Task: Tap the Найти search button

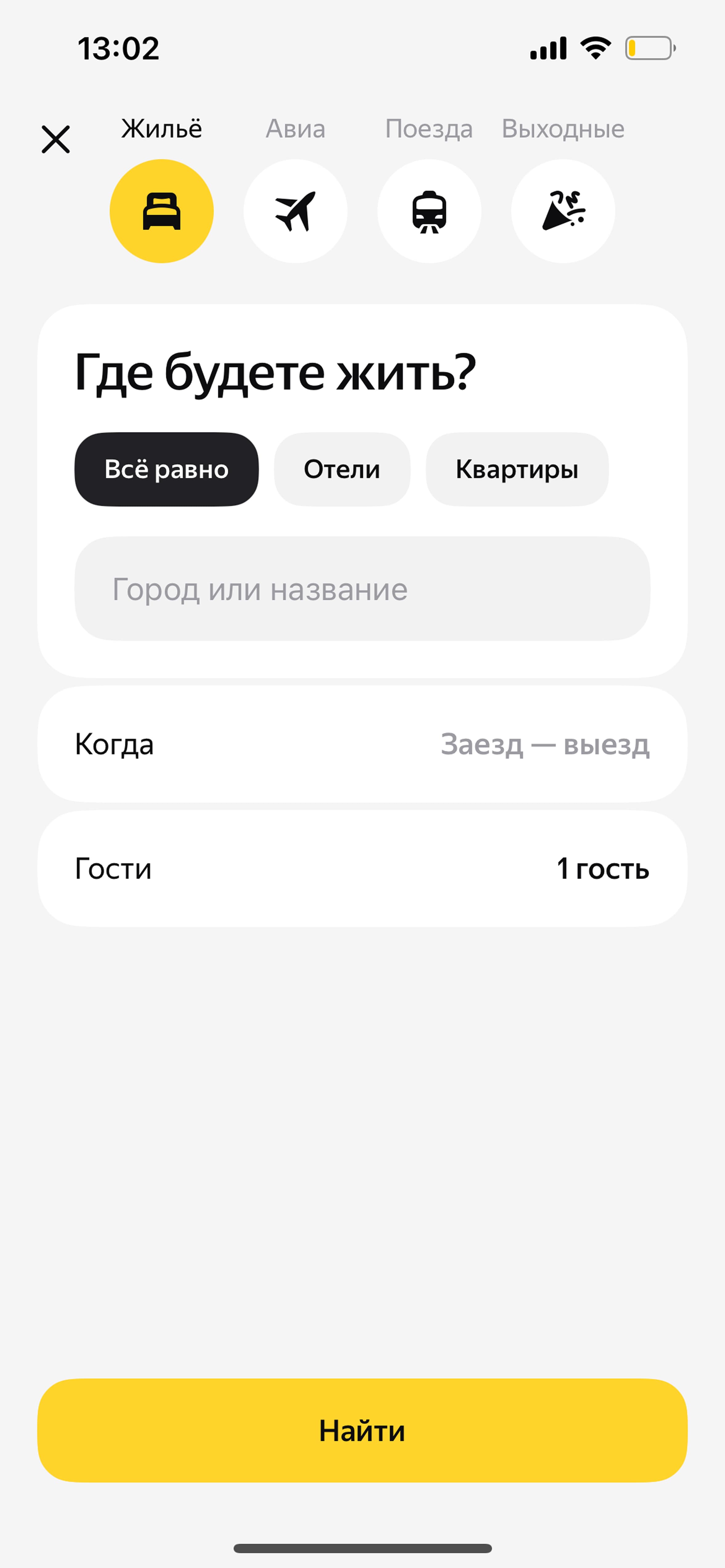Action: [x=362, y=1430]
